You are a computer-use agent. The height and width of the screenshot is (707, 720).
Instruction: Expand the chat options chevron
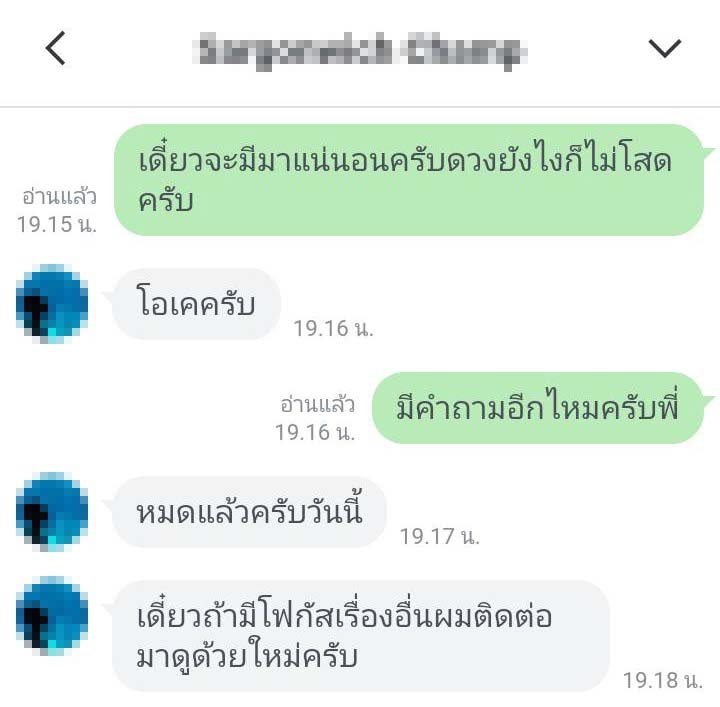[664, 48]
